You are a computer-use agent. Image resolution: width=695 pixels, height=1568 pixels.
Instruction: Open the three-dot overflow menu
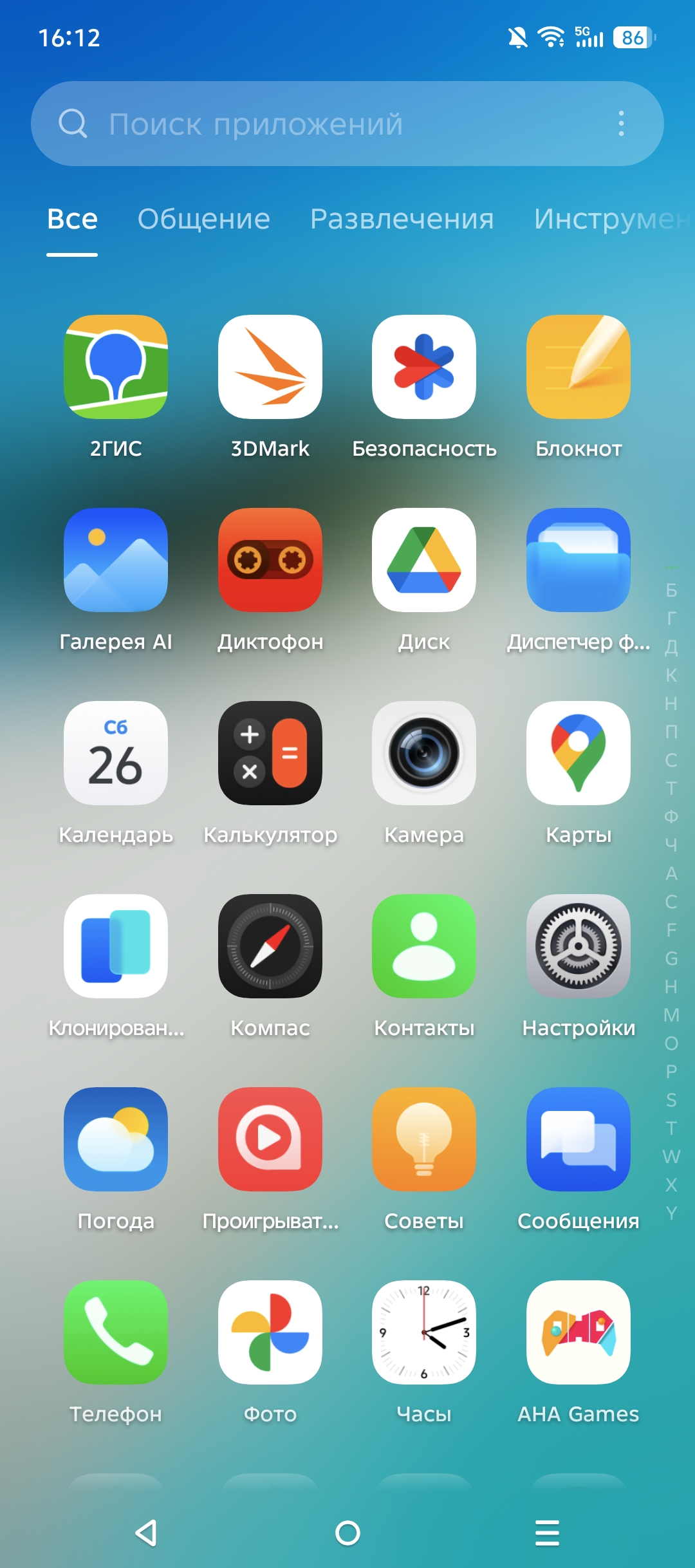(x=621, y=124)
